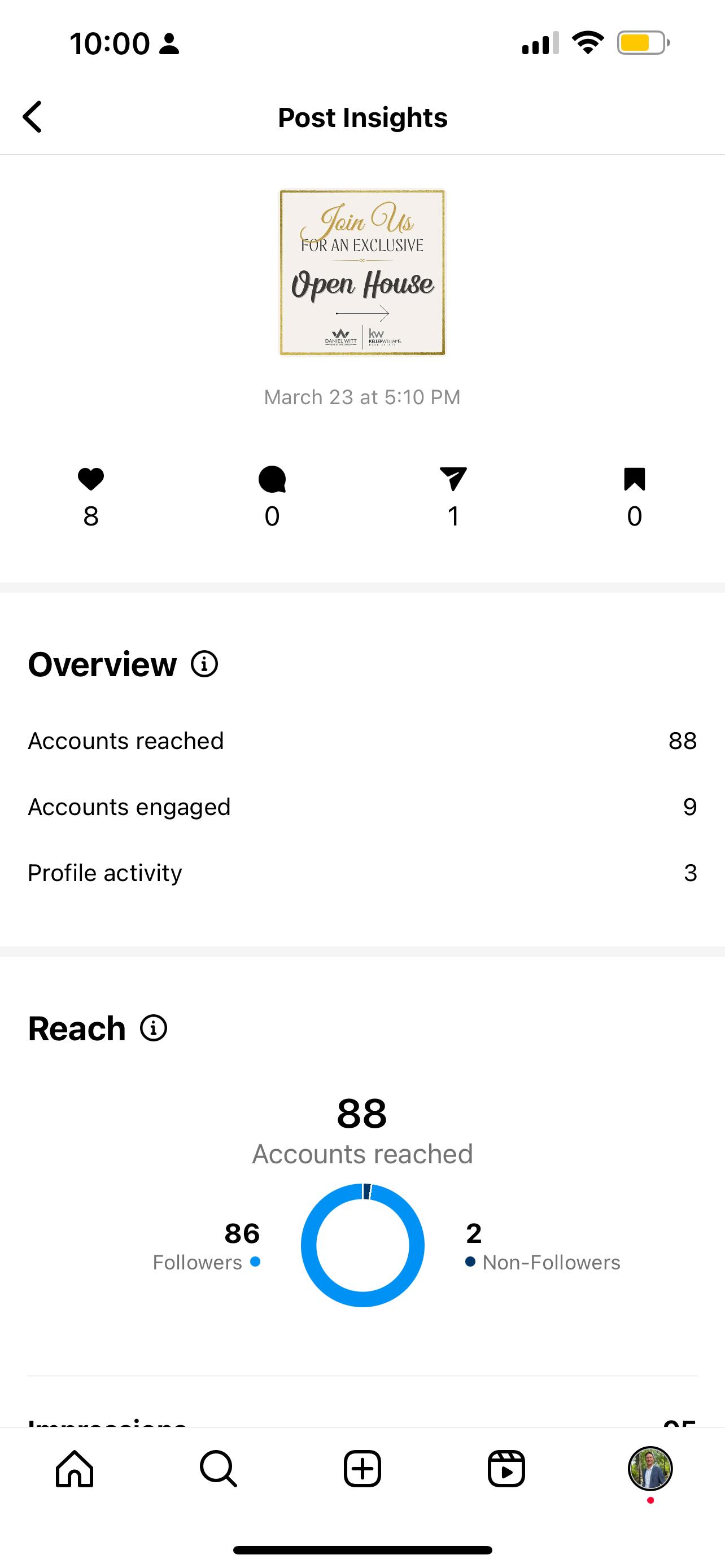Create a new post with the plus icon

[x=362, y=1468]
